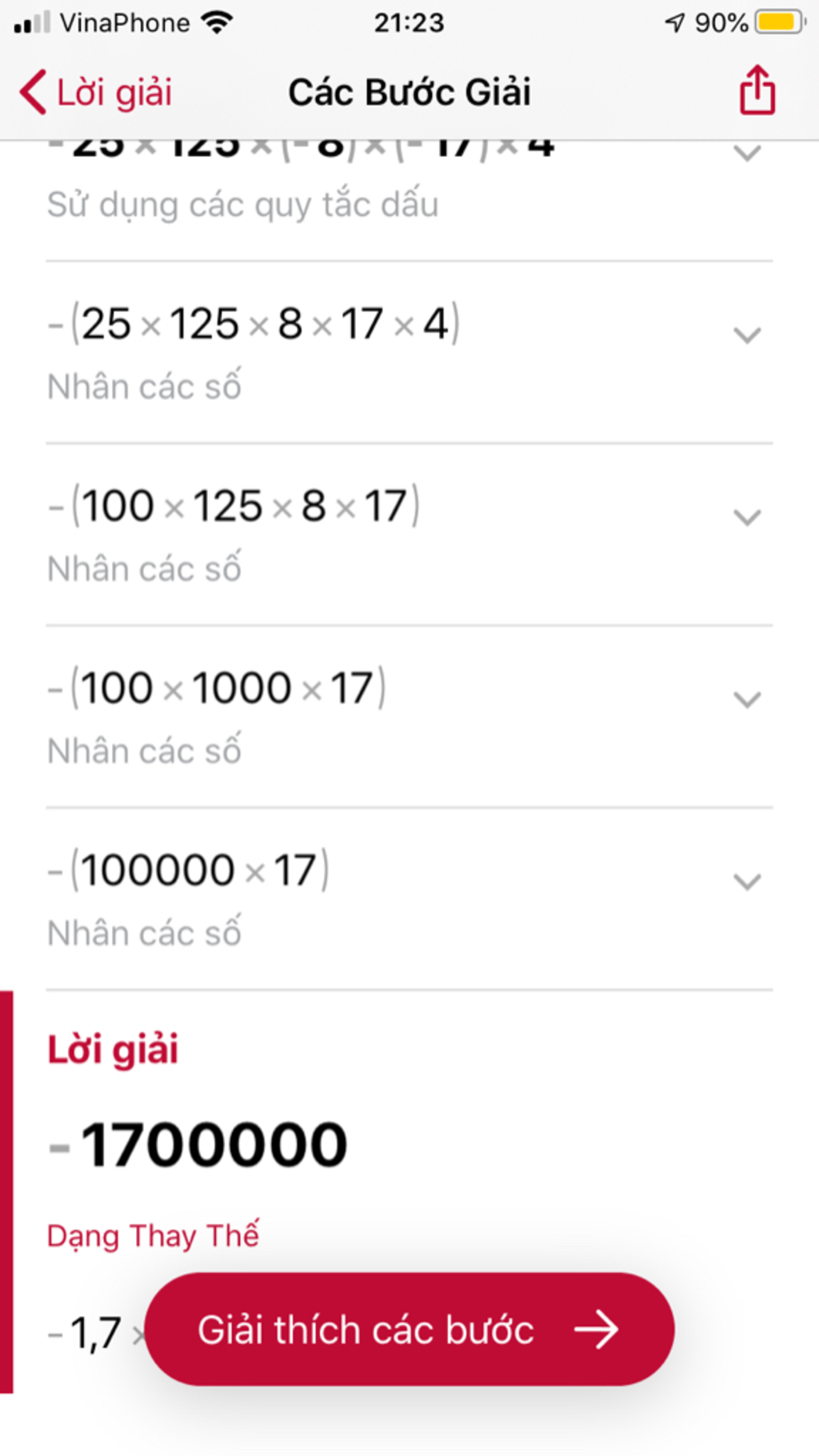This screenshot has height=1456, width=819.
Task: Expand the -(100×125×8×17) step
Action: tap(747, 518)
